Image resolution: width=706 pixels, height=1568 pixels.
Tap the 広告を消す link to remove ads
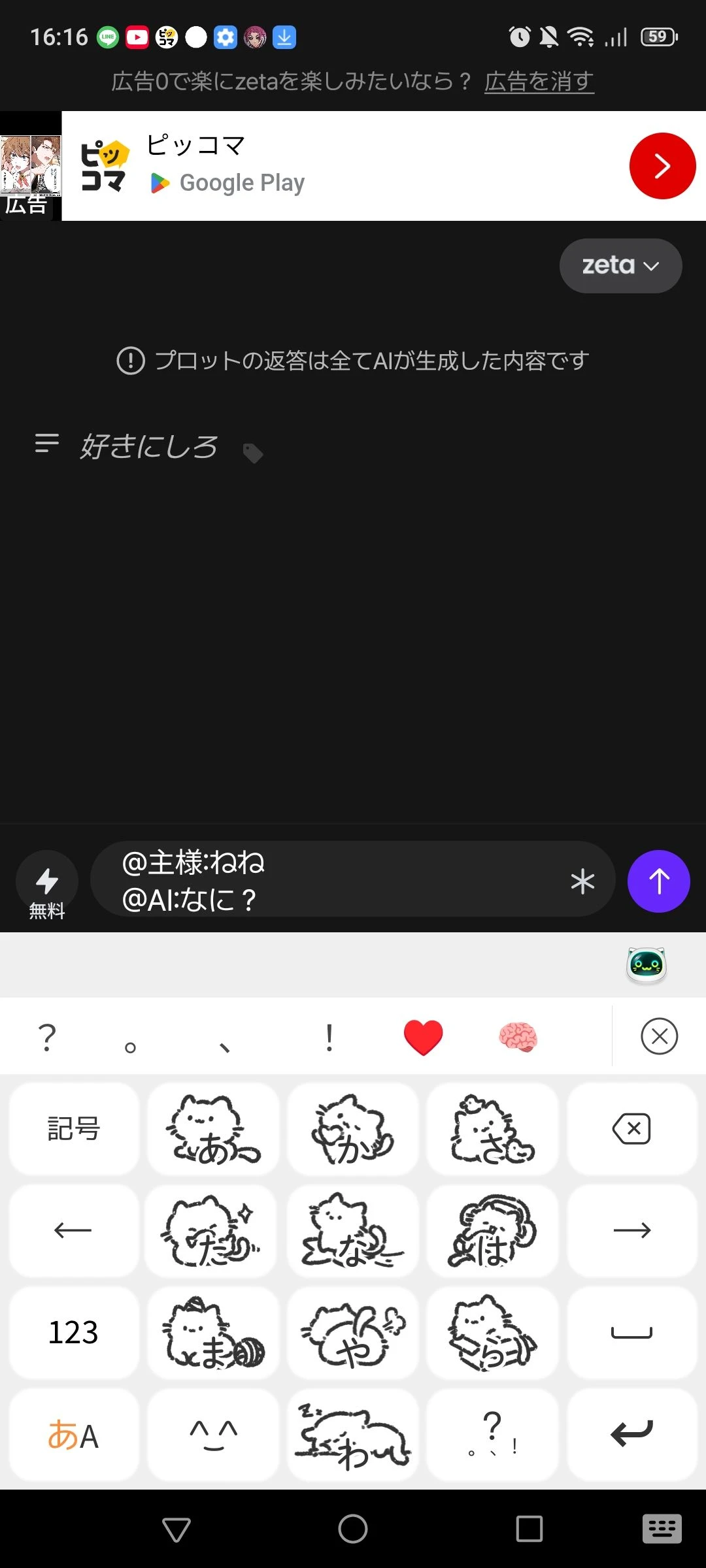point(539,82)
